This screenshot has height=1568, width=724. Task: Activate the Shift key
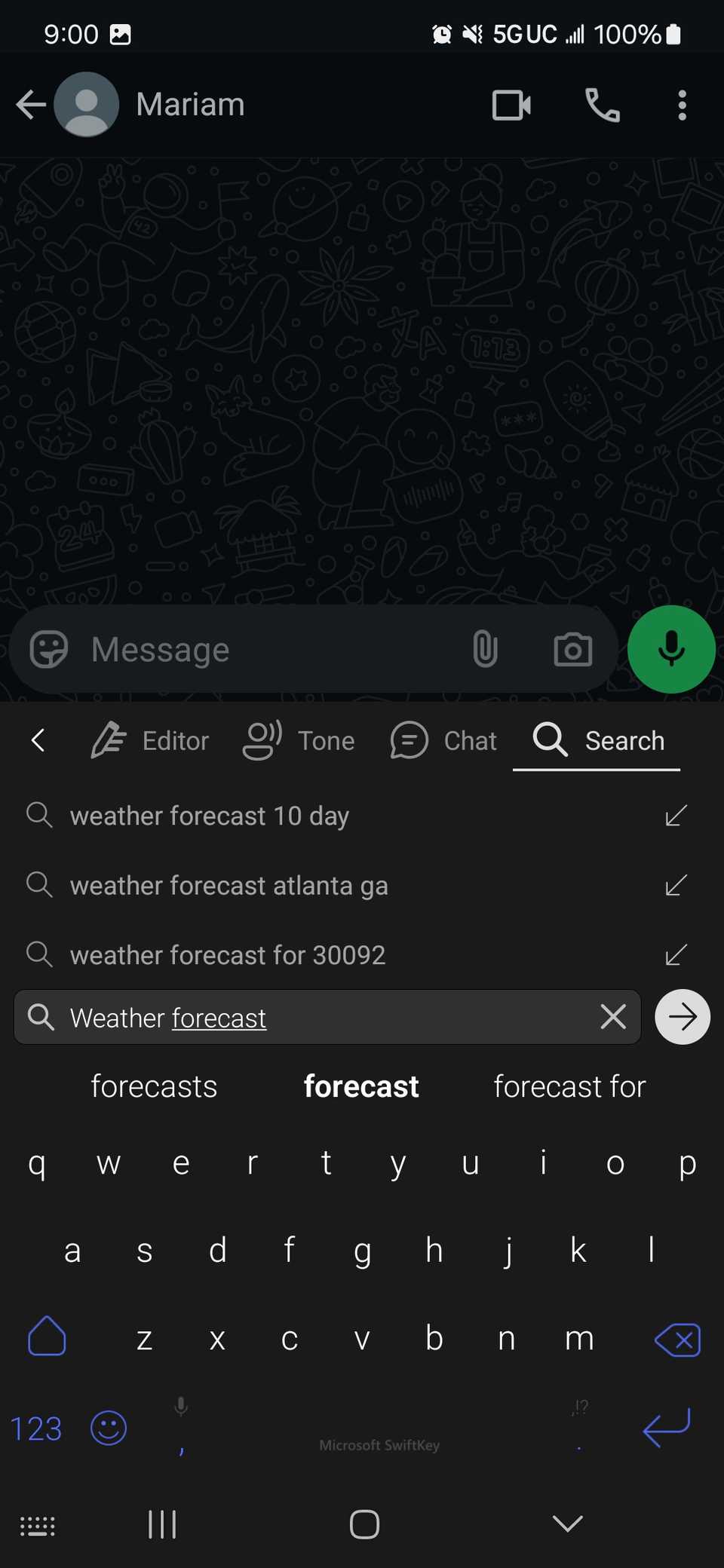click(x=46, y=1338)
